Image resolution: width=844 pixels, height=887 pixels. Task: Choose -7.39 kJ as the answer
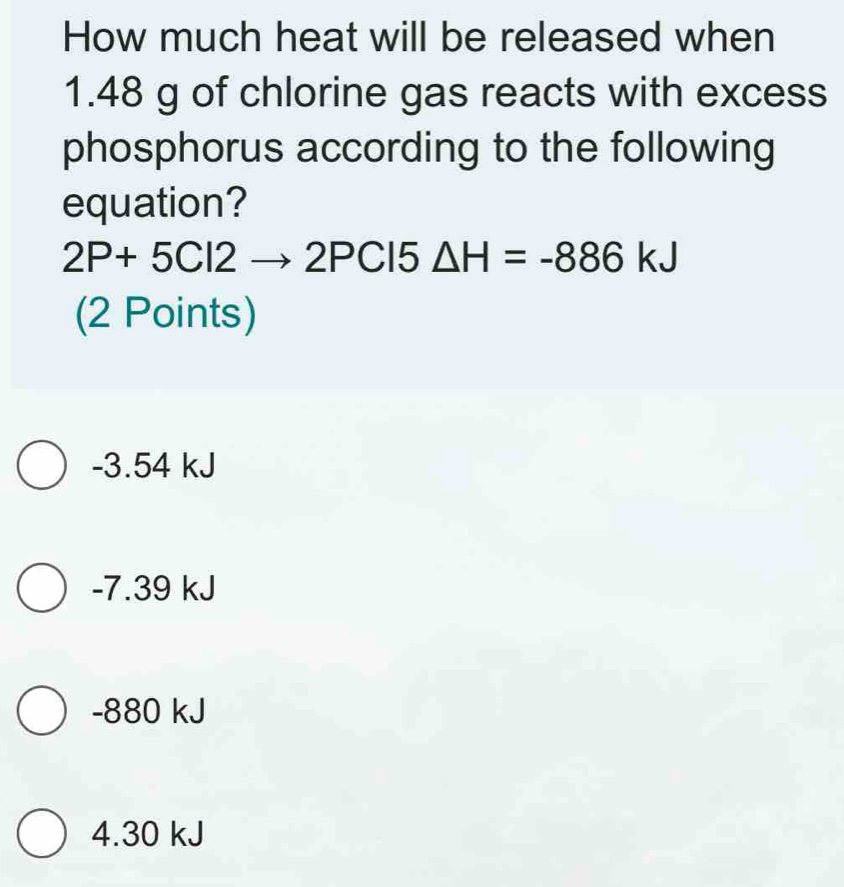click(40, 590)
